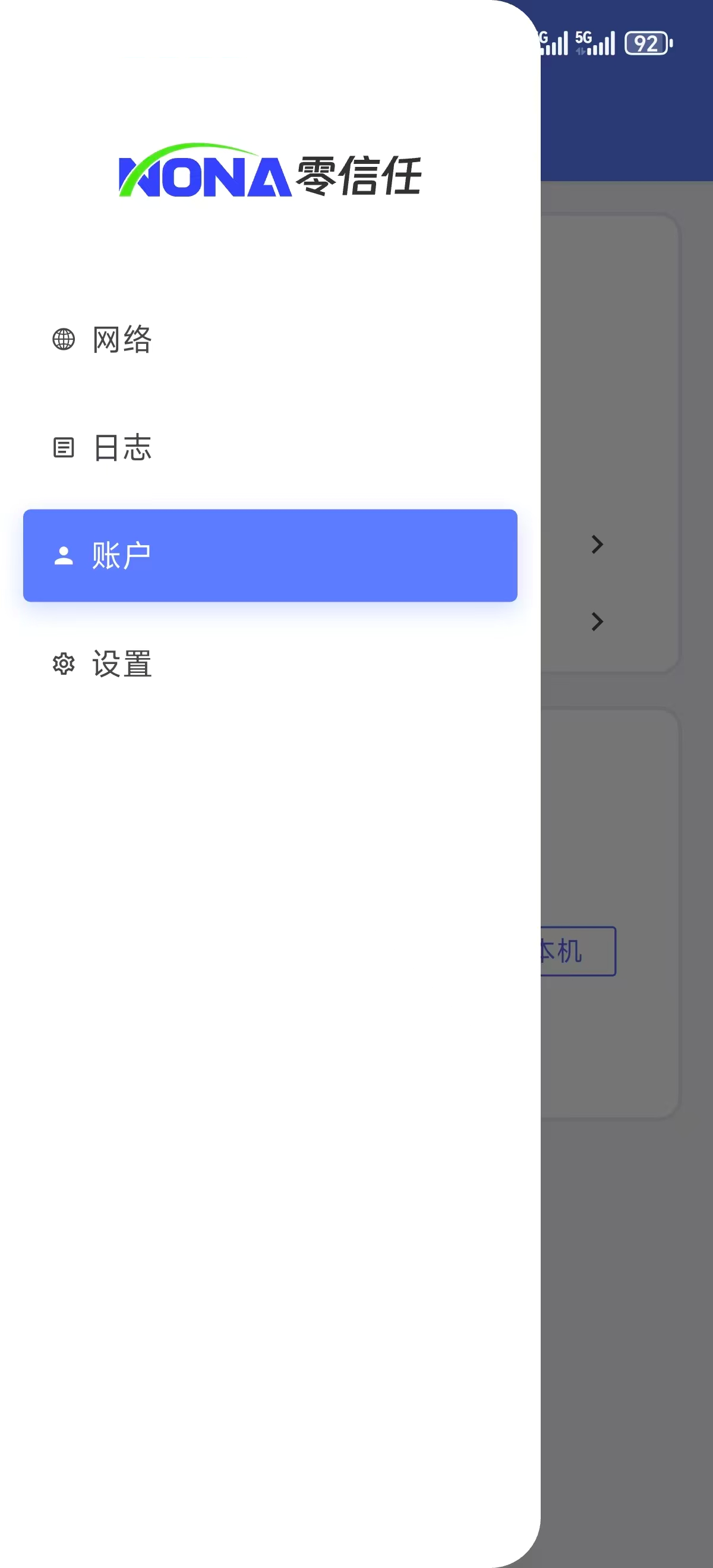Select the 账户 (Account) drawer item

point(270,556)
